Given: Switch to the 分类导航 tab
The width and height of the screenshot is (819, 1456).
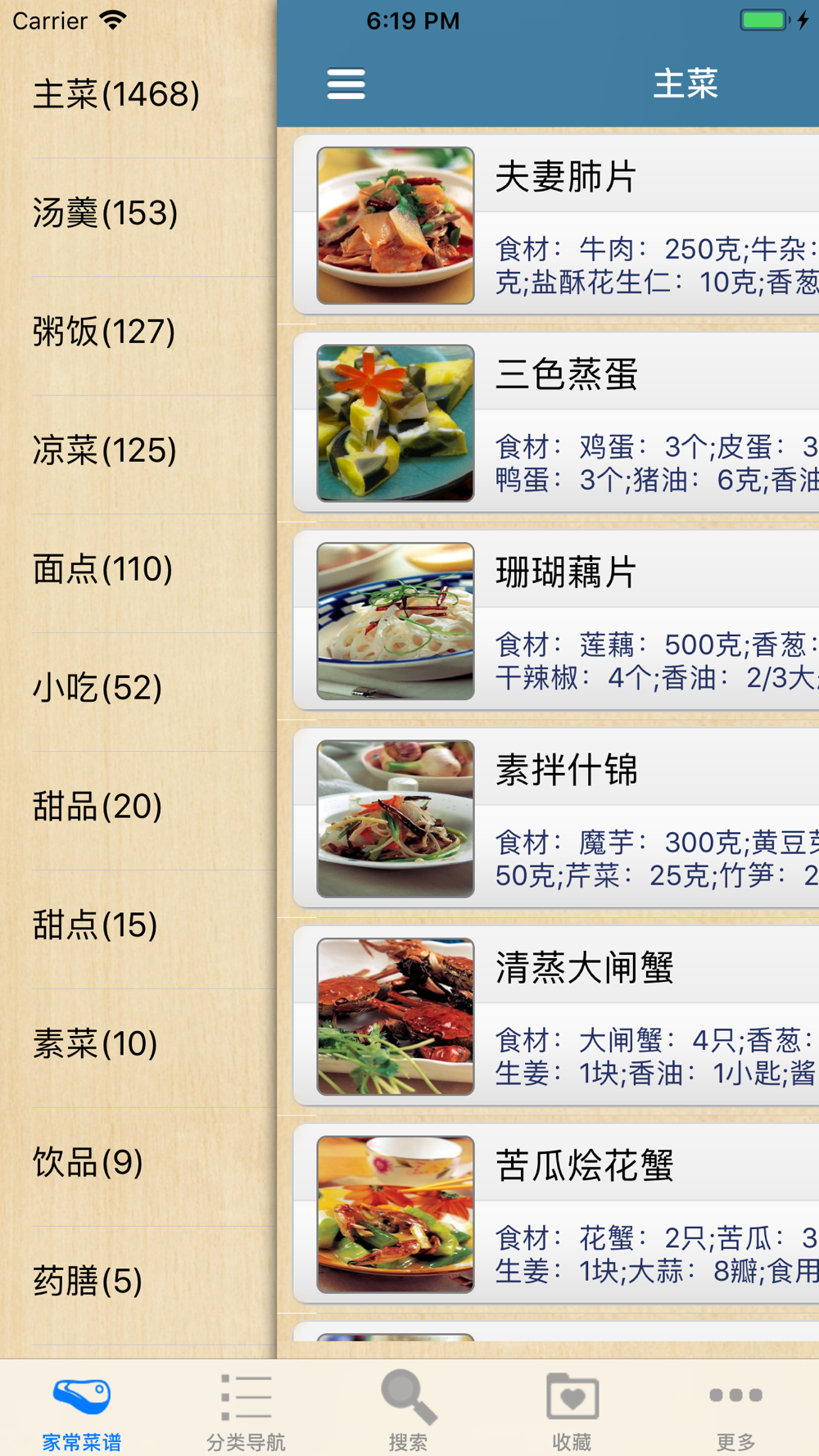Looking at the screenshot, I should [x=246, y=1410].
